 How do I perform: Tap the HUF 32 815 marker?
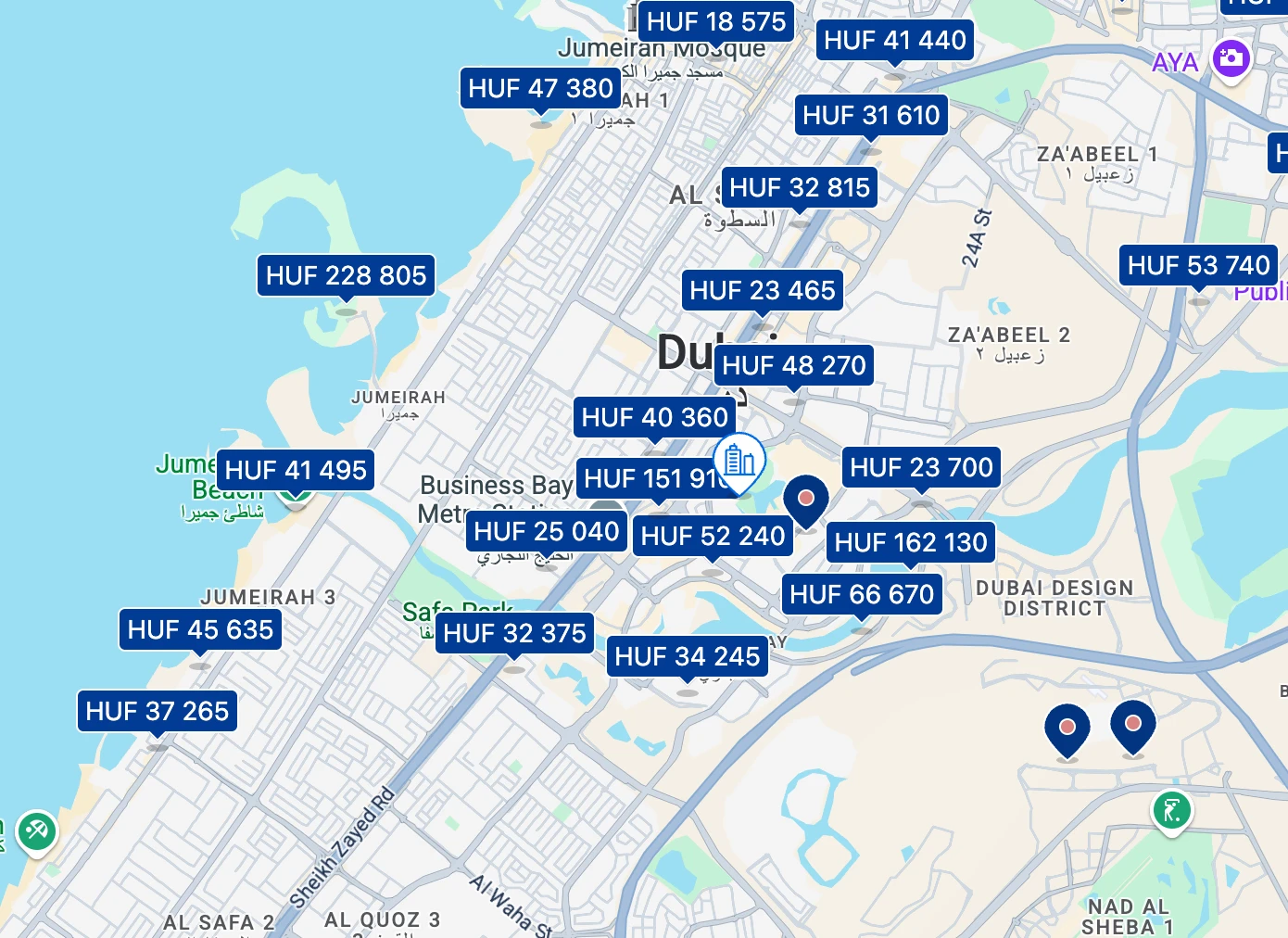(x=799, y=188)
